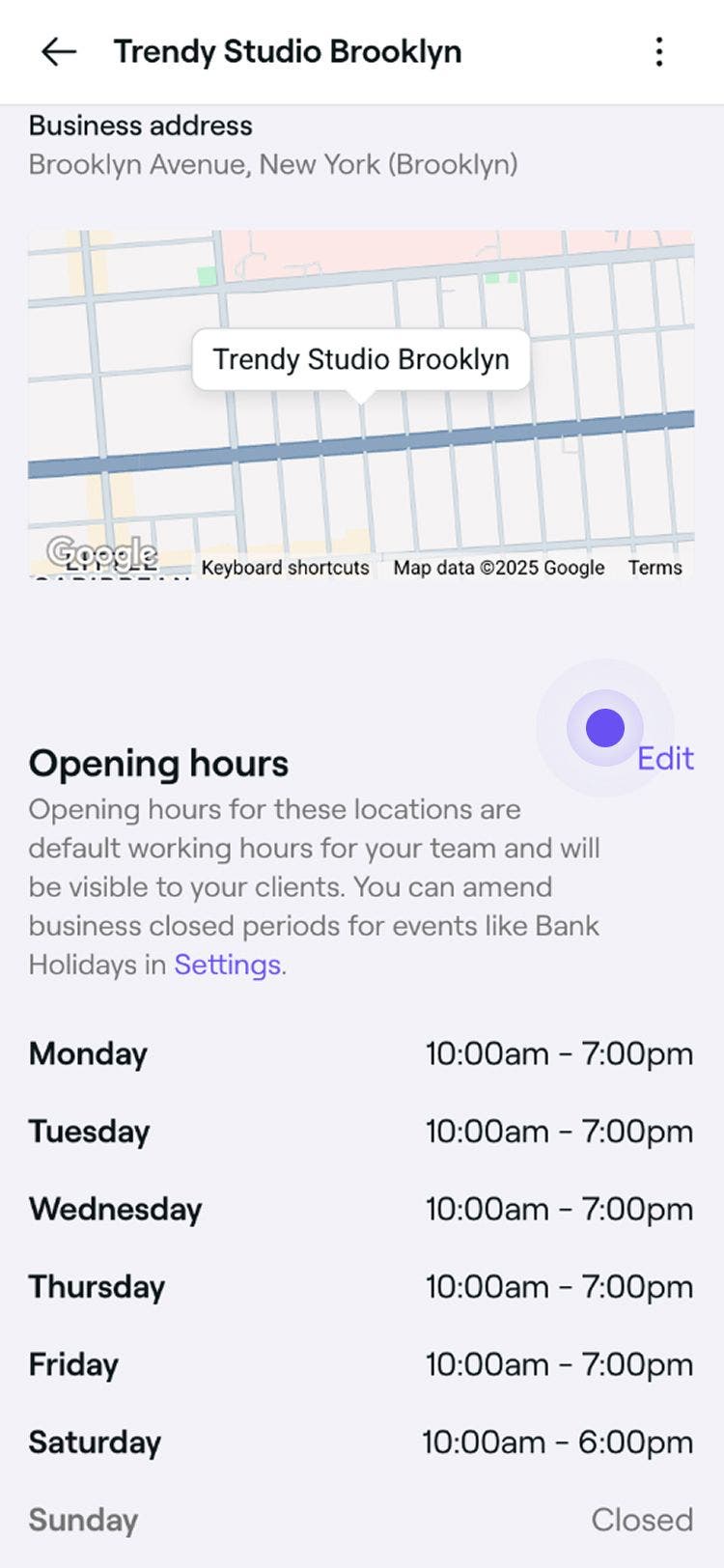Tap Sunday's Closed entry
This screenshot has width=724, height=1568.
tap(640, 1520)
